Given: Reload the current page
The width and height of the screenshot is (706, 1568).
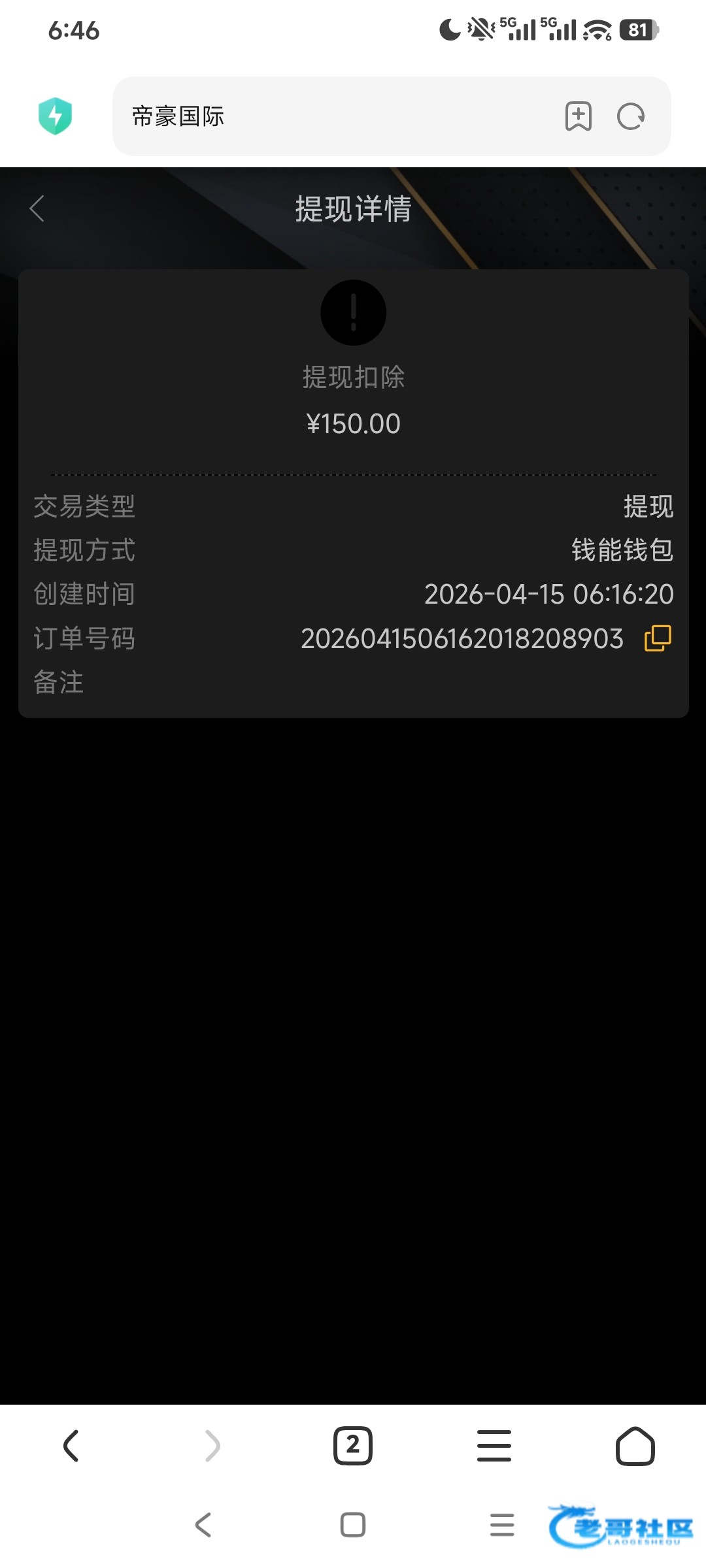Looking at the screenshot, I should pos(631,116).
